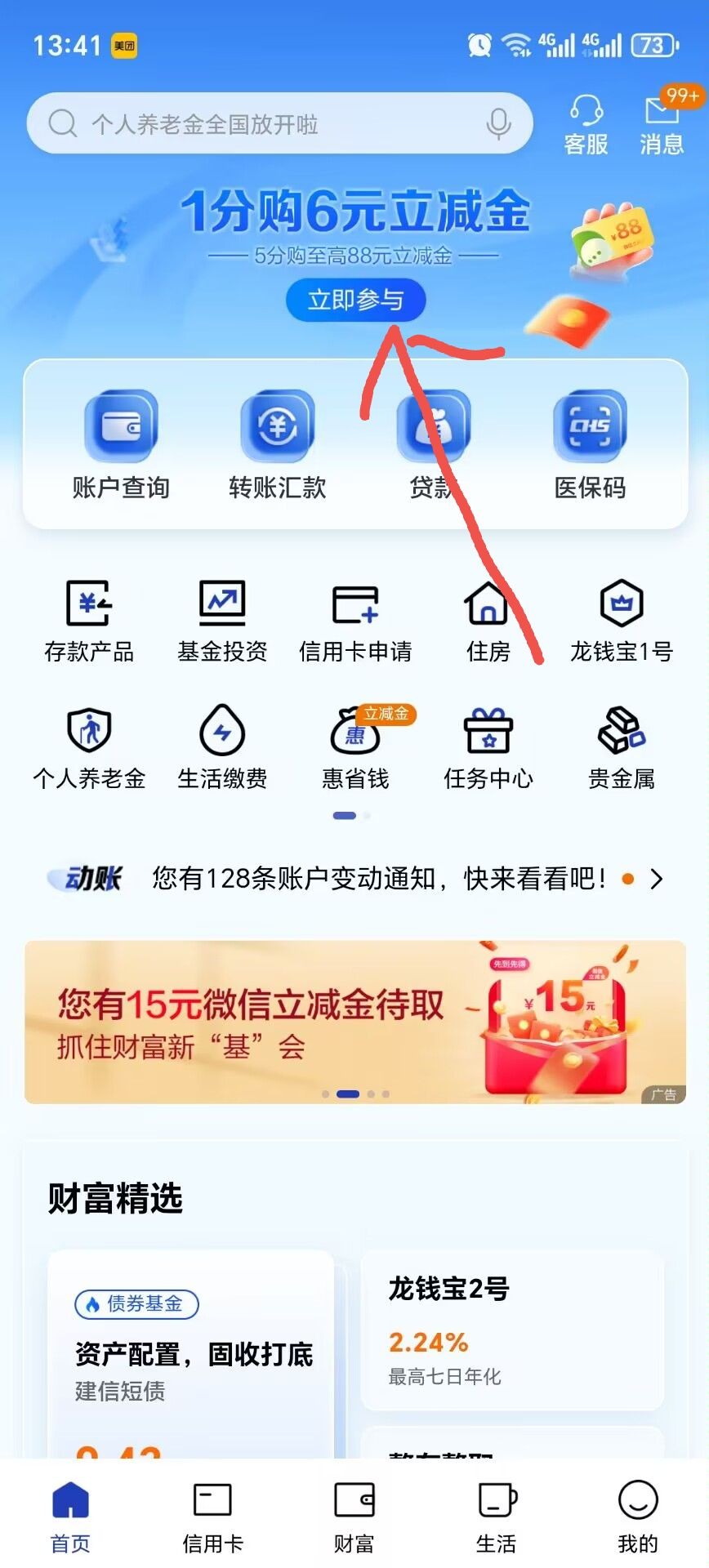Open 任务中心
The width and height of the screenshot is (709, 1568).
488,747
